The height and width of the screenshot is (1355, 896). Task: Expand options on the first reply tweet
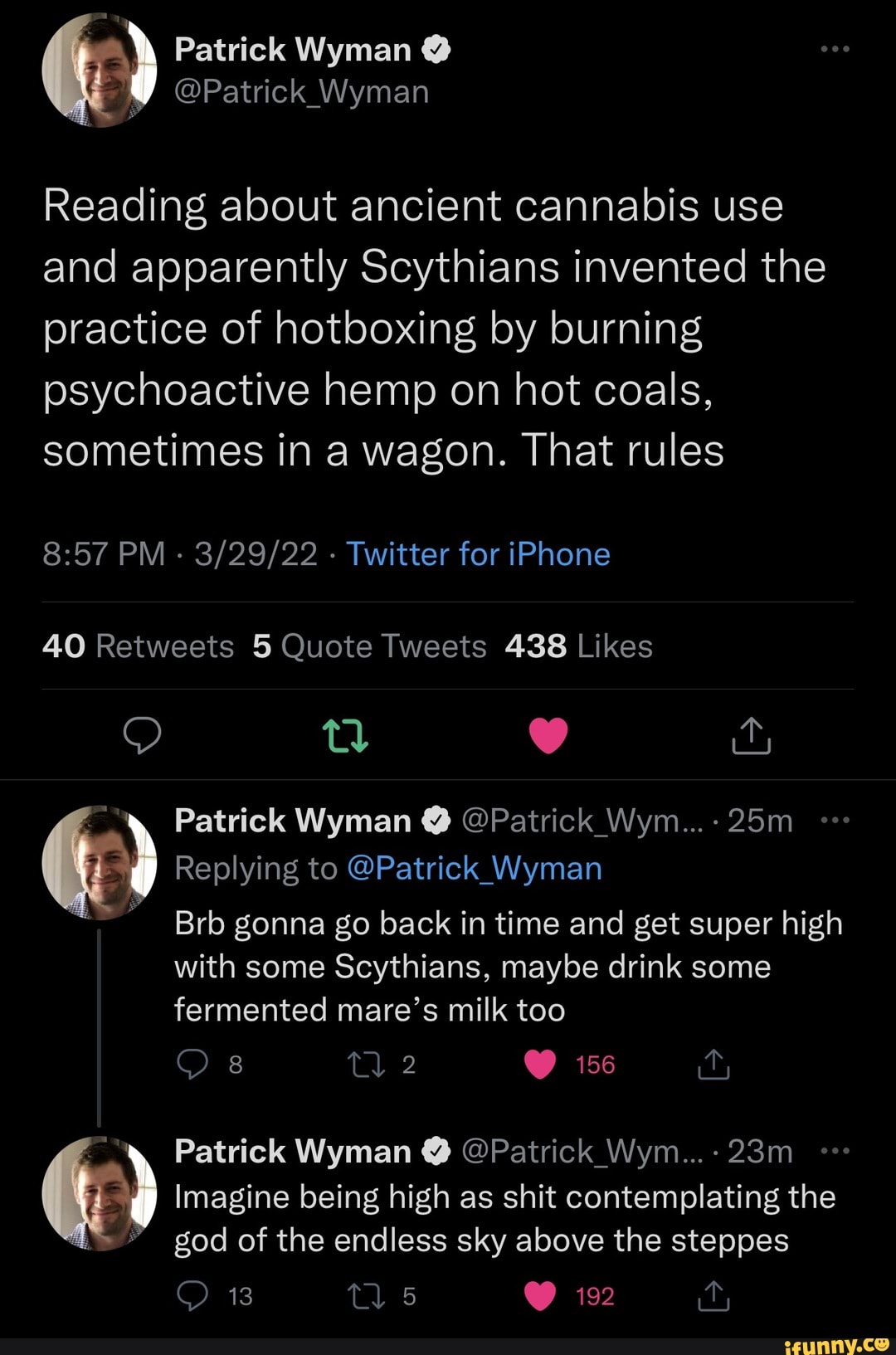(836, 820)
